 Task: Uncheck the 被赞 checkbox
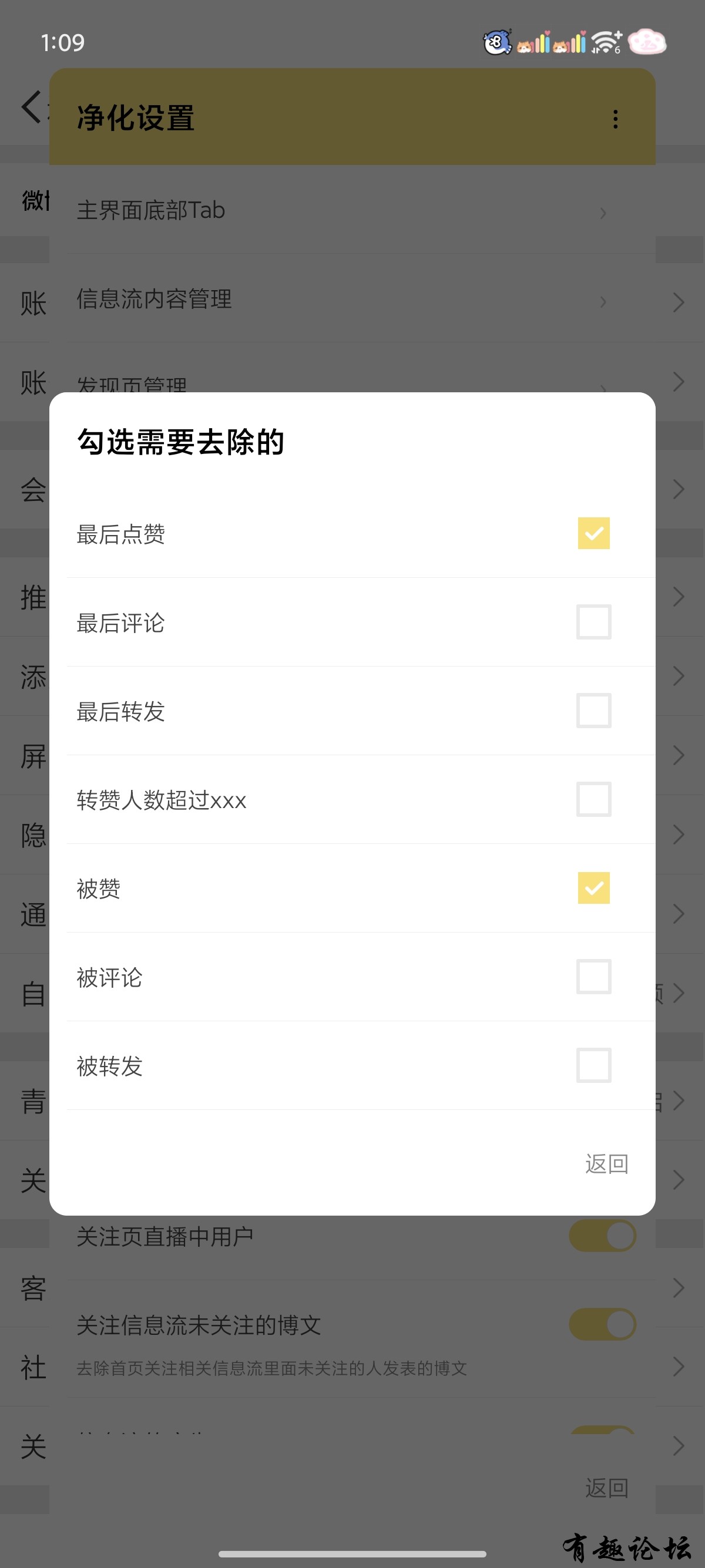coord(593,887)
